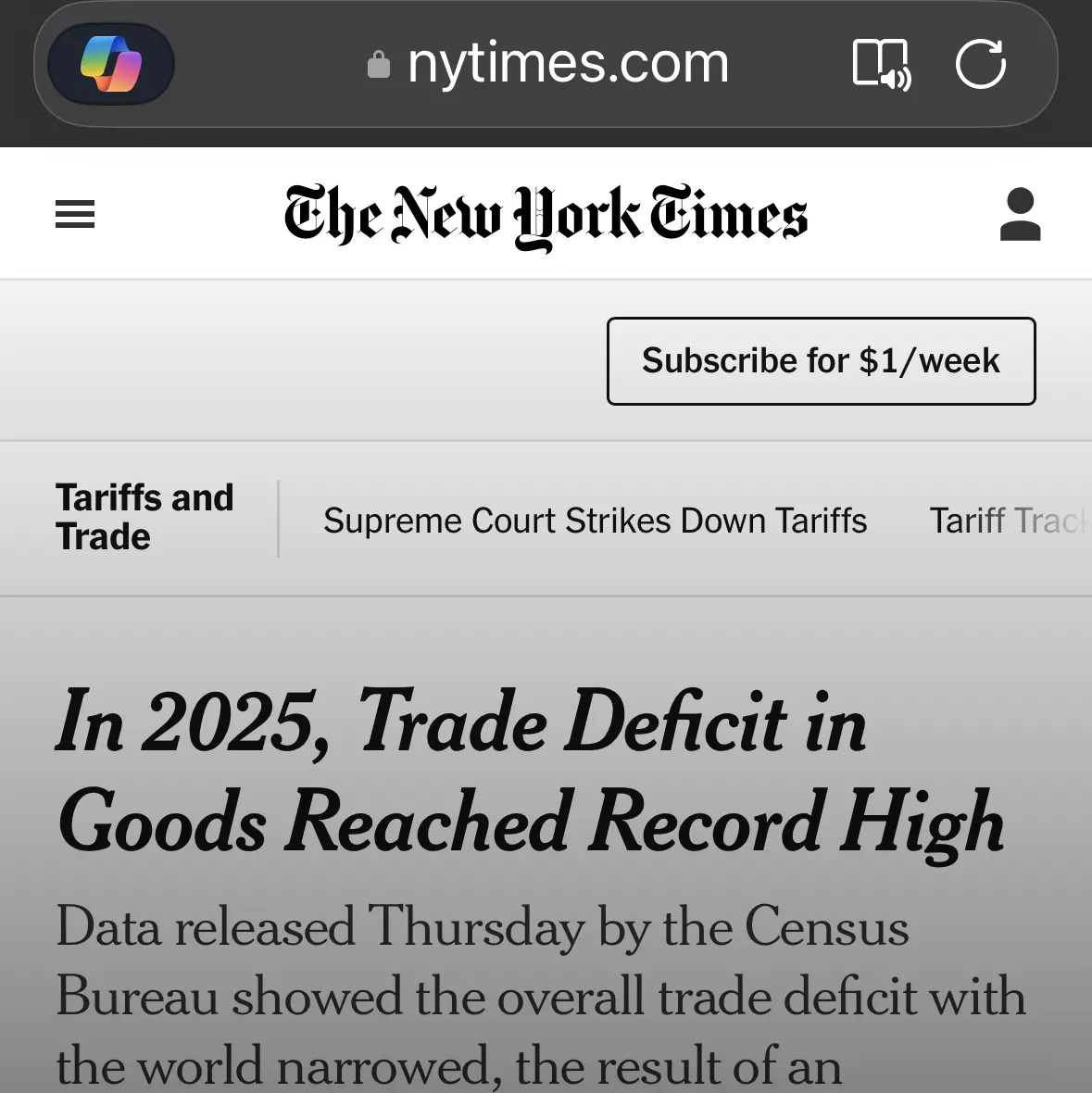The height and width of the screenshot is (1093, 1092).
Task: Open the Copilot assistant icon
Action: (111, 64)
